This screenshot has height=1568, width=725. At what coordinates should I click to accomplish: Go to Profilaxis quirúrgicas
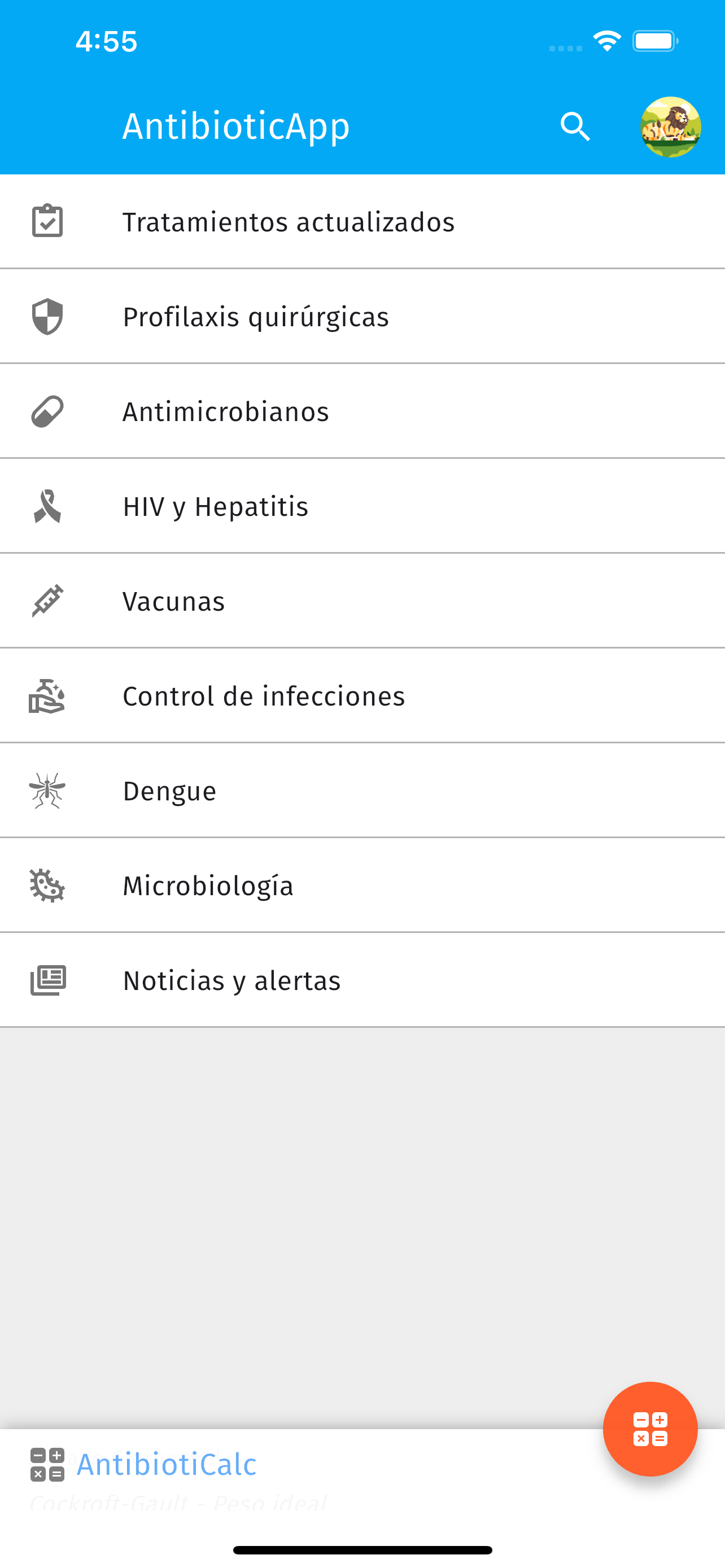point(362,317)
